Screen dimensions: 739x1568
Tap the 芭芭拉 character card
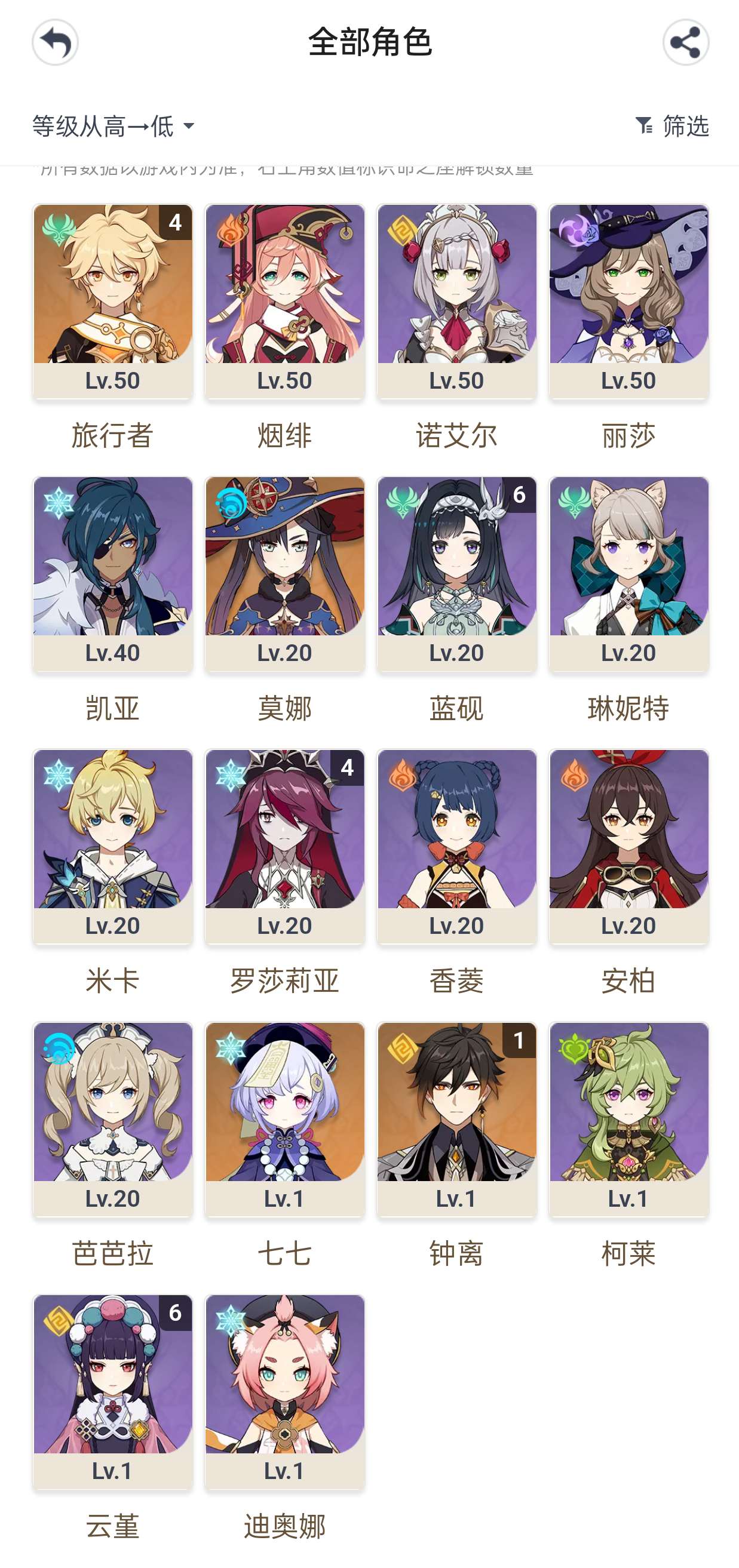tap(113, 1120)
